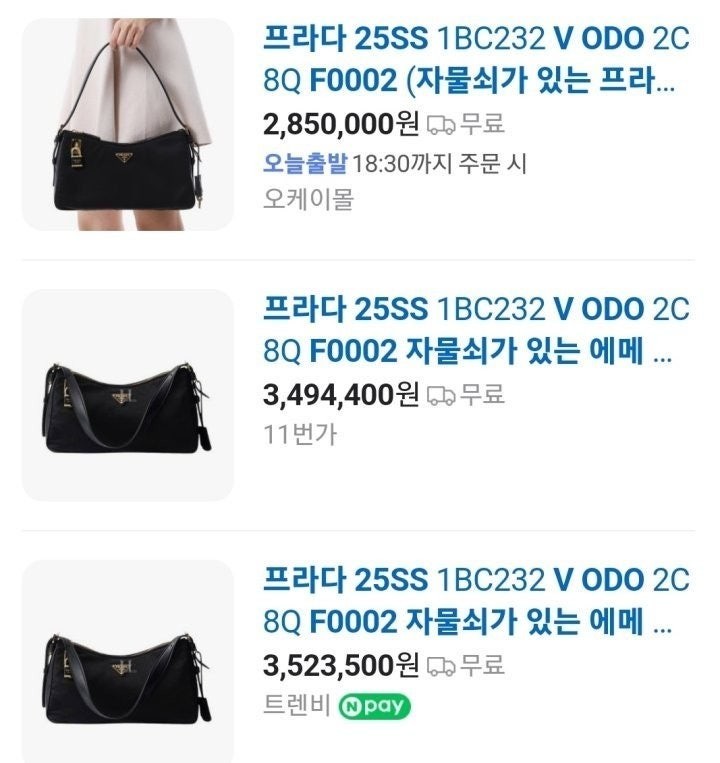Open the 11번가 listing's product image
Screen dimensions: 720x763
coord(128,395)
